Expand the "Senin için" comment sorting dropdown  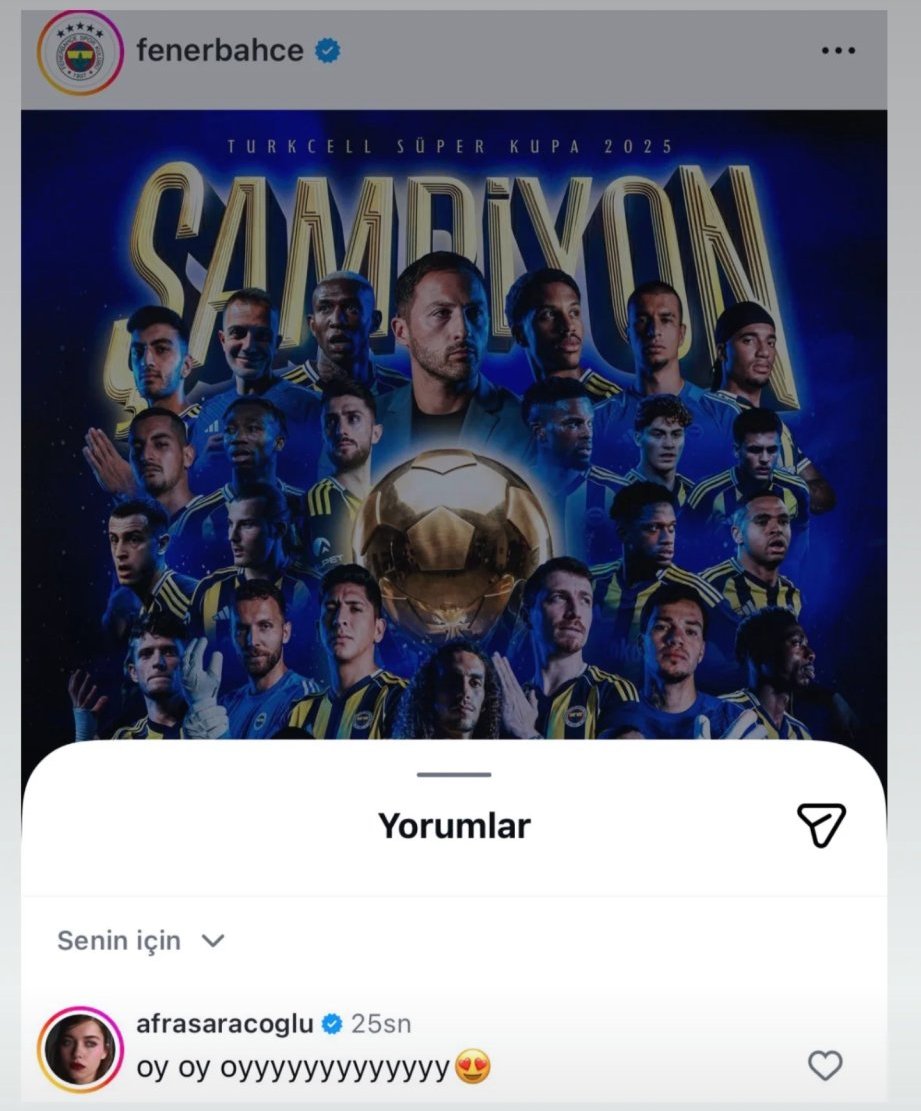click(x=141, y=941)
